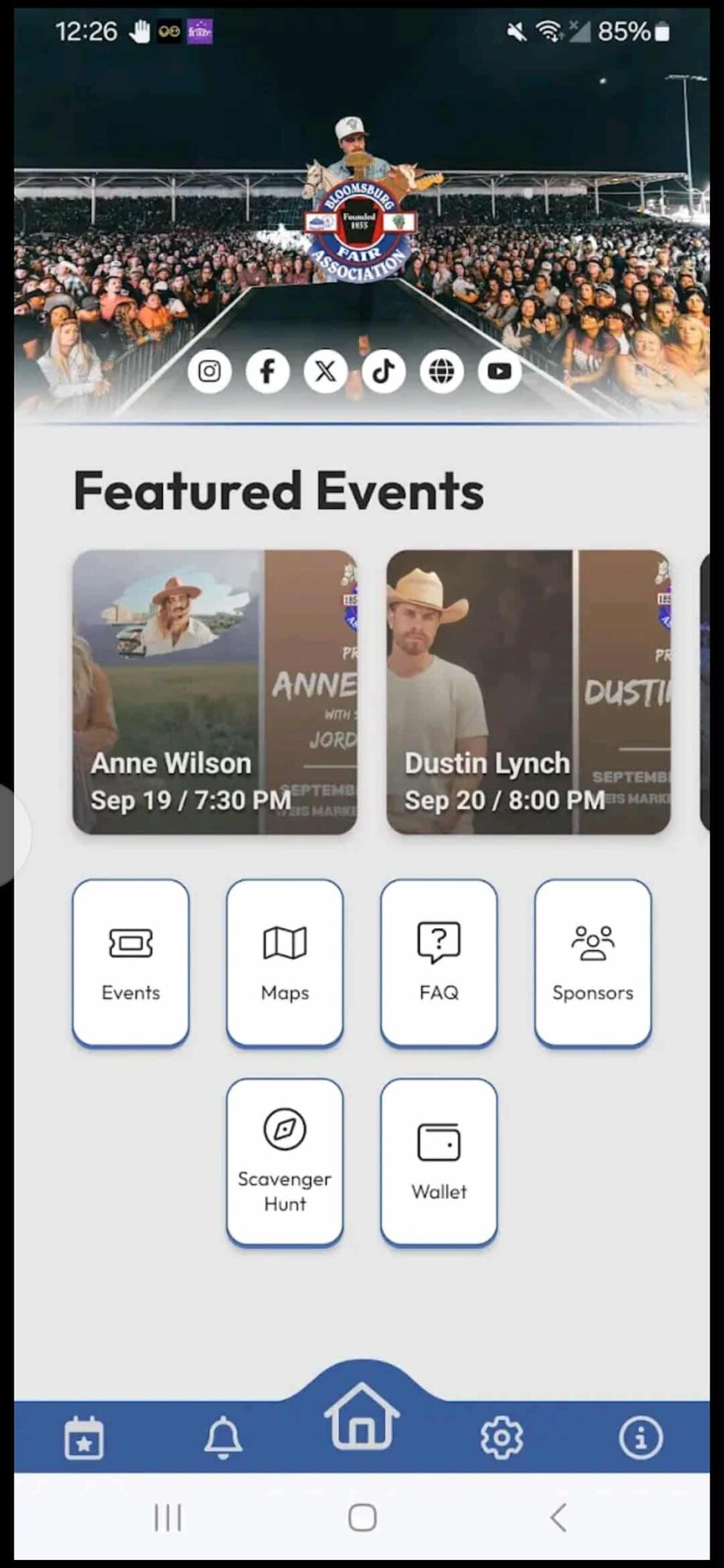Visit the Facebook page icon

click(x=267, y=371)
